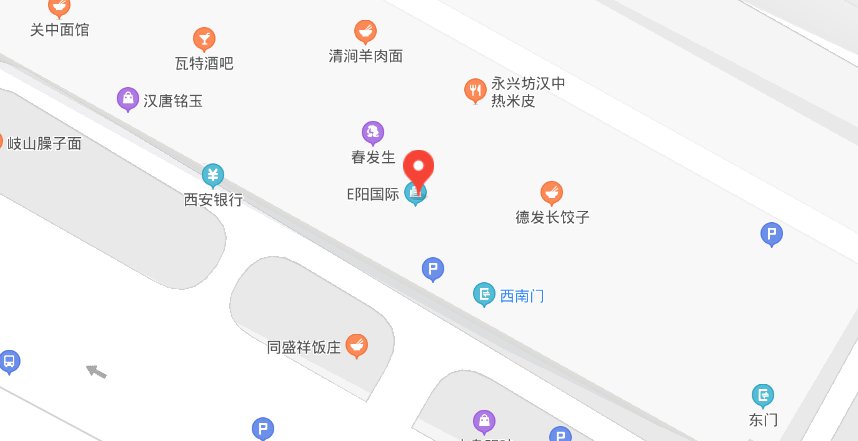The image size is (858, 441).
Task: Select the 汉唐铭玉 shop marker
Action: pyautogui.click(x=128, y=99)
